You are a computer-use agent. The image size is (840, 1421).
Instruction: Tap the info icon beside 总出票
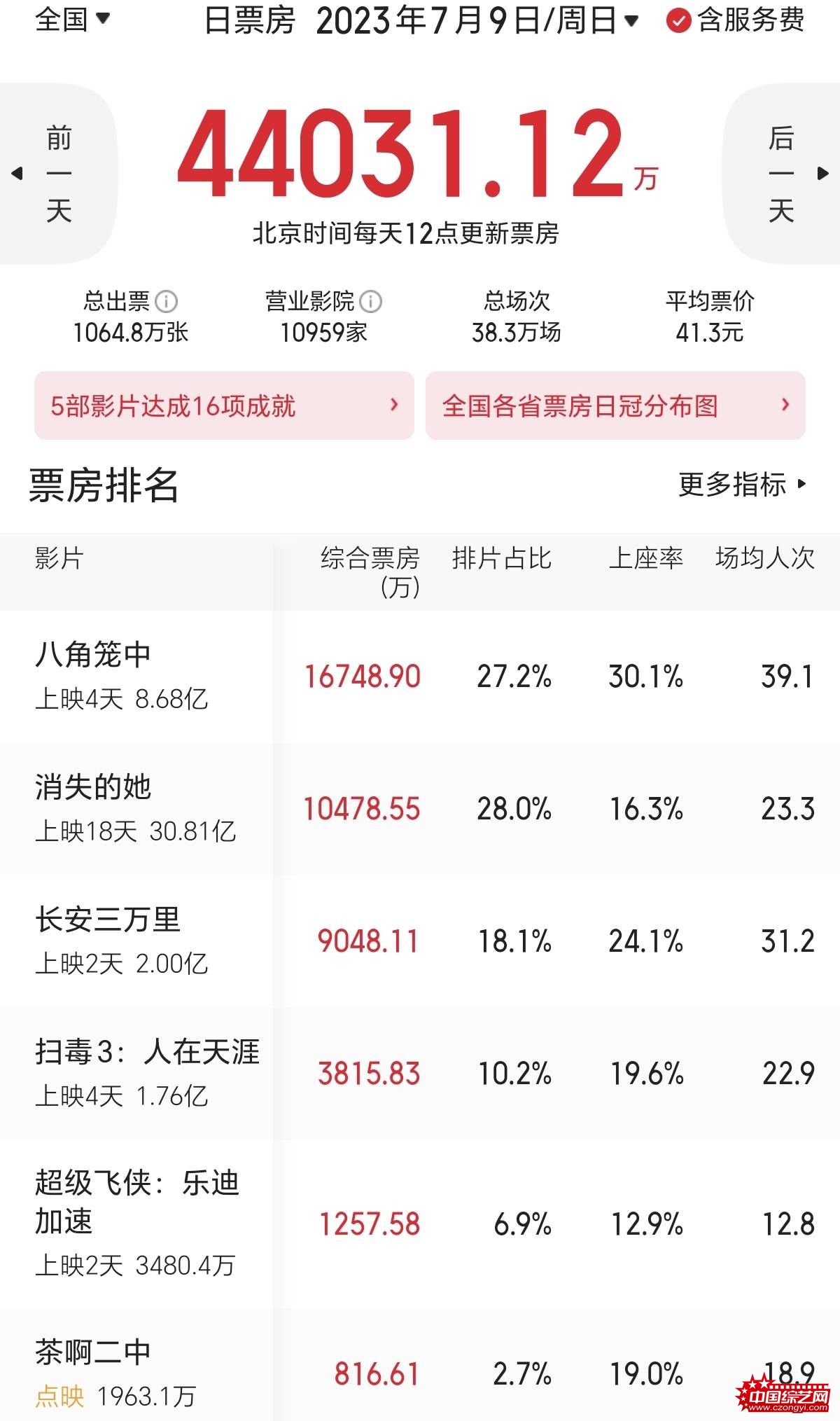166,302
